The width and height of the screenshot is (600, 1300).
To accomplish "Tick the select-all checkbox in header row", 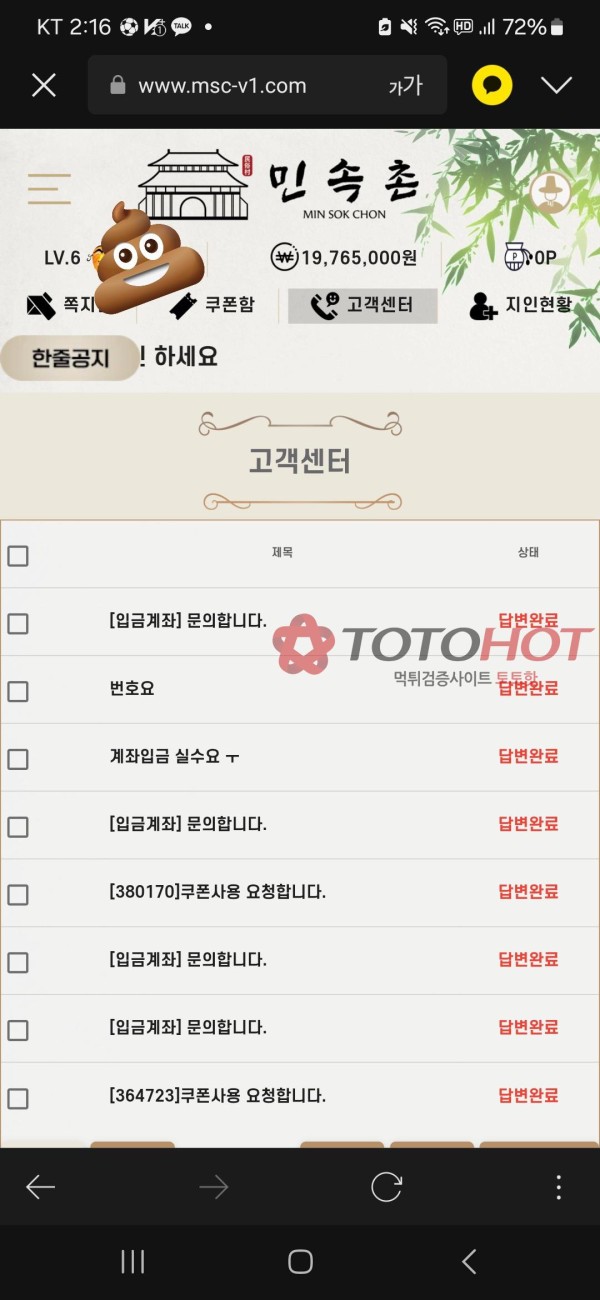I will 18,556.
